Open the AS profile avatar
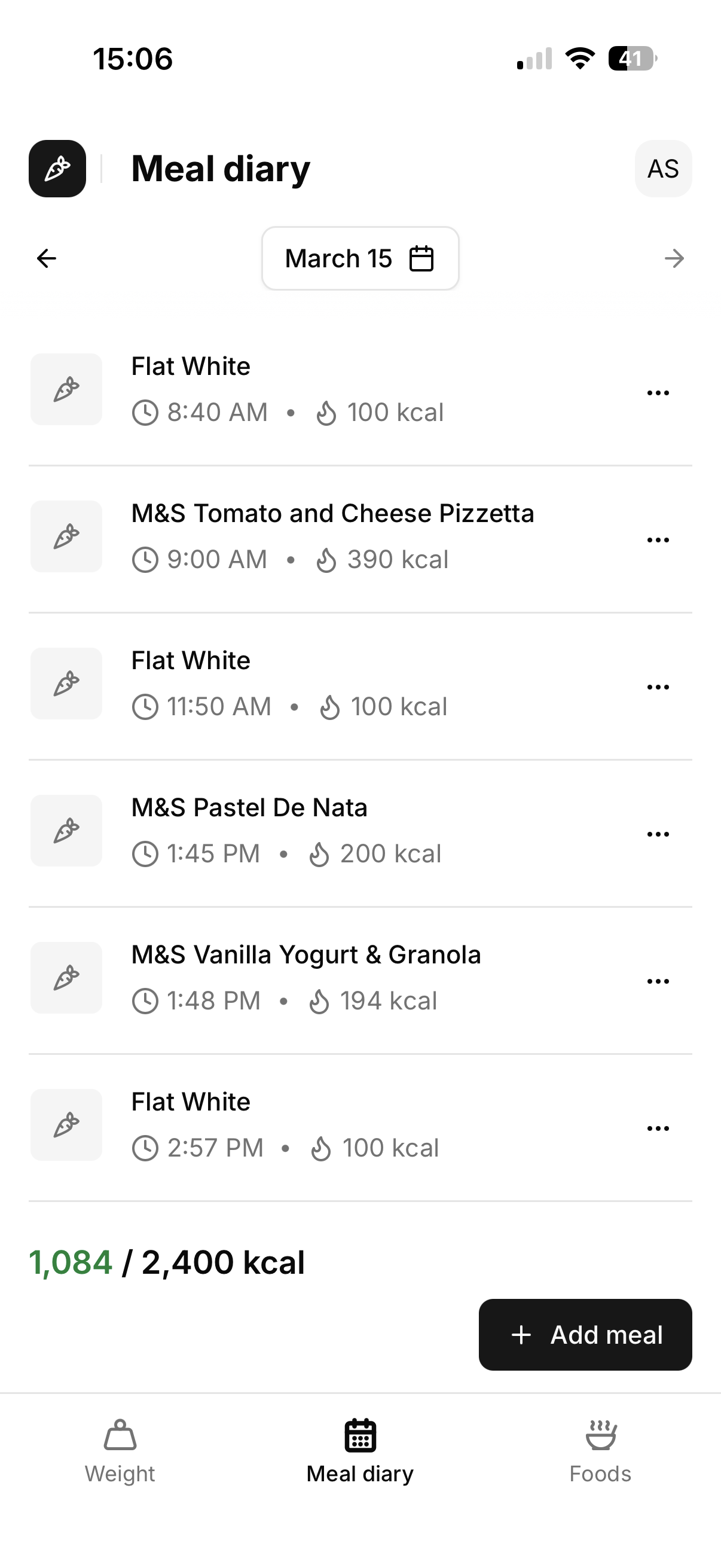721x1568 pixels. coord(662,169)
